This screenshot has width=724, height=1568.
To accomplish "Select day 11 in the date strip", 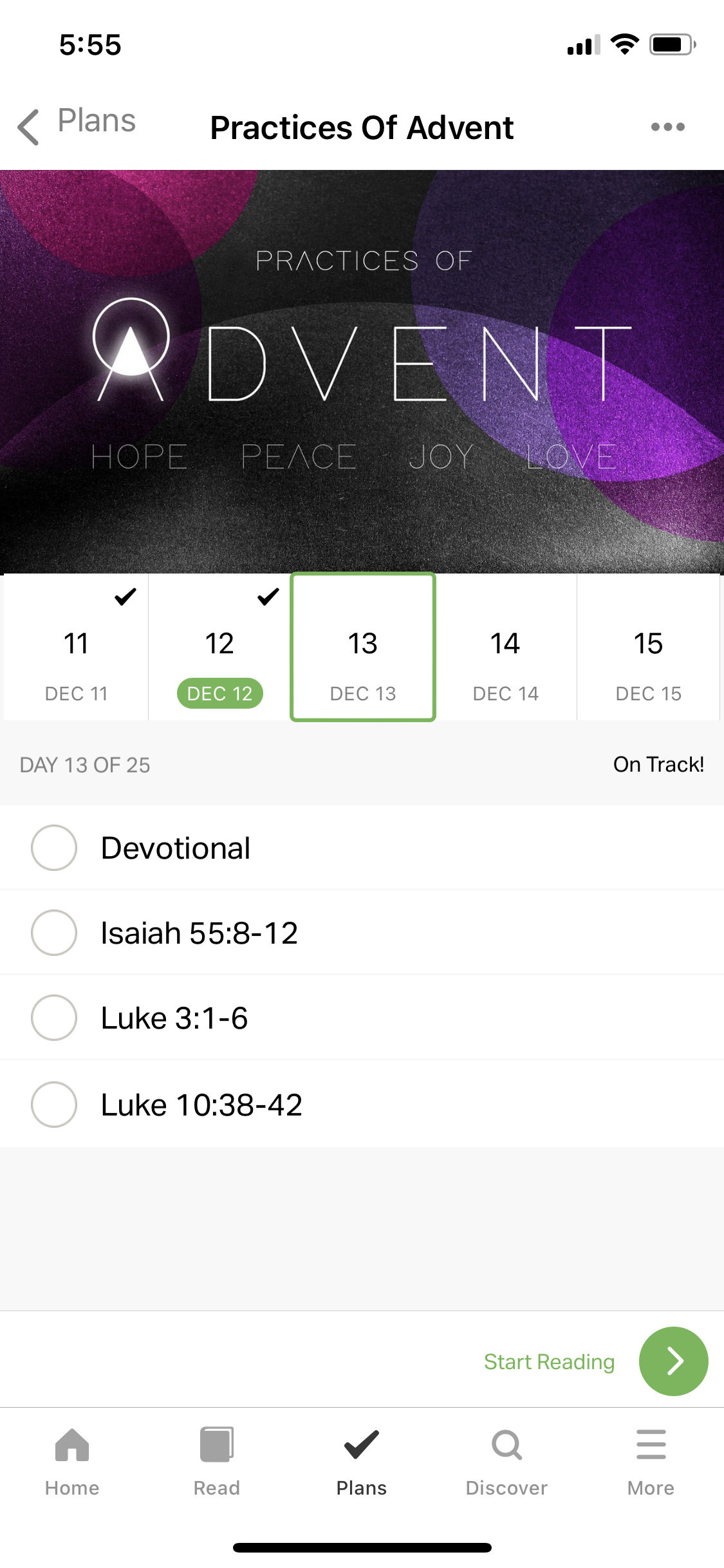I will point(76,648).
